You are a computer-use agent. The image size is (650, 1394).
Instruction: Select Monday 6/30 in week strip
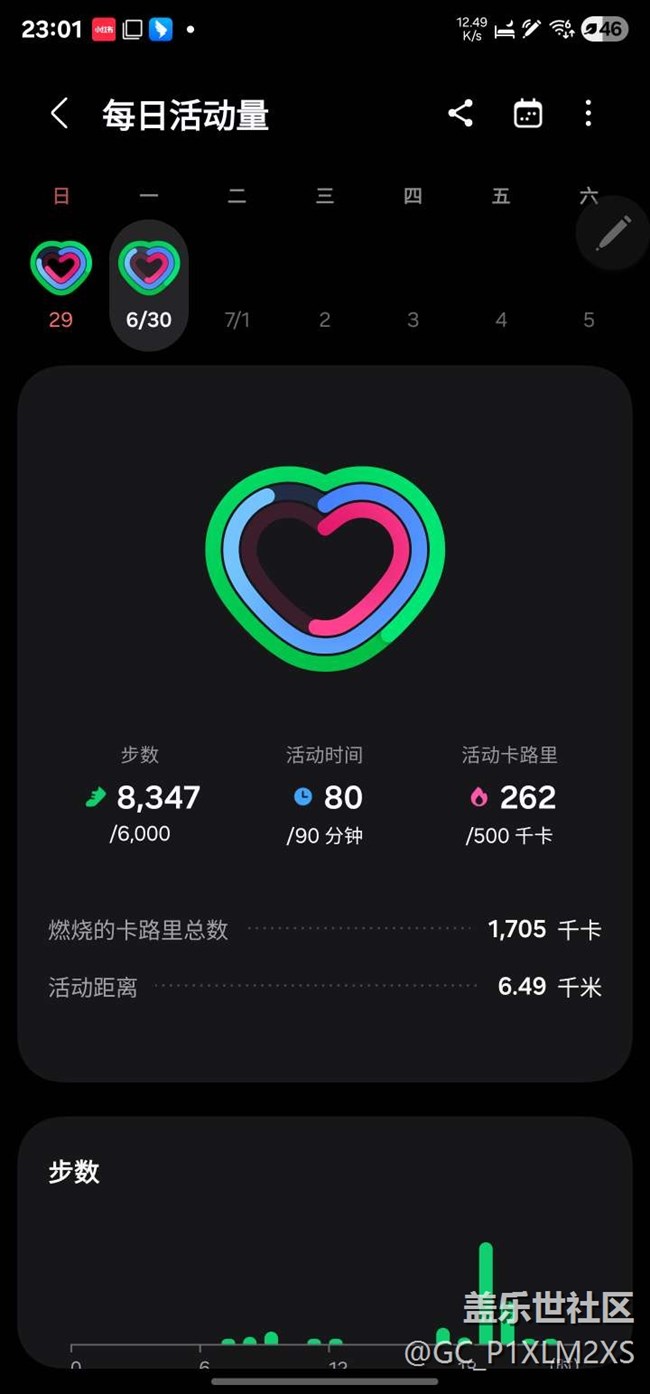(x=149, y=285)
